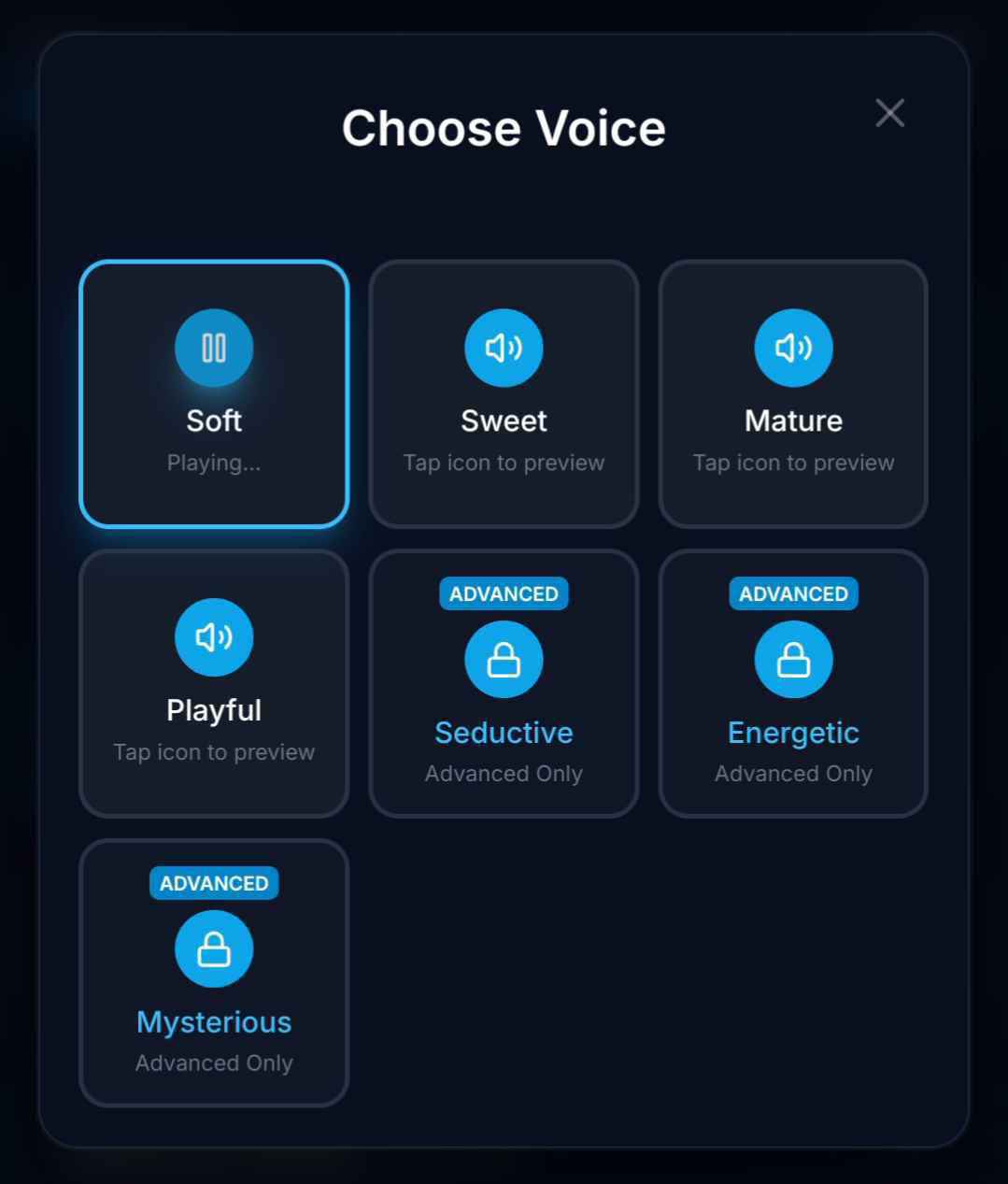This screenshot has width=1008, height=1184.
Task: Pause the Soft voice preview
Action: click(214, 348)
